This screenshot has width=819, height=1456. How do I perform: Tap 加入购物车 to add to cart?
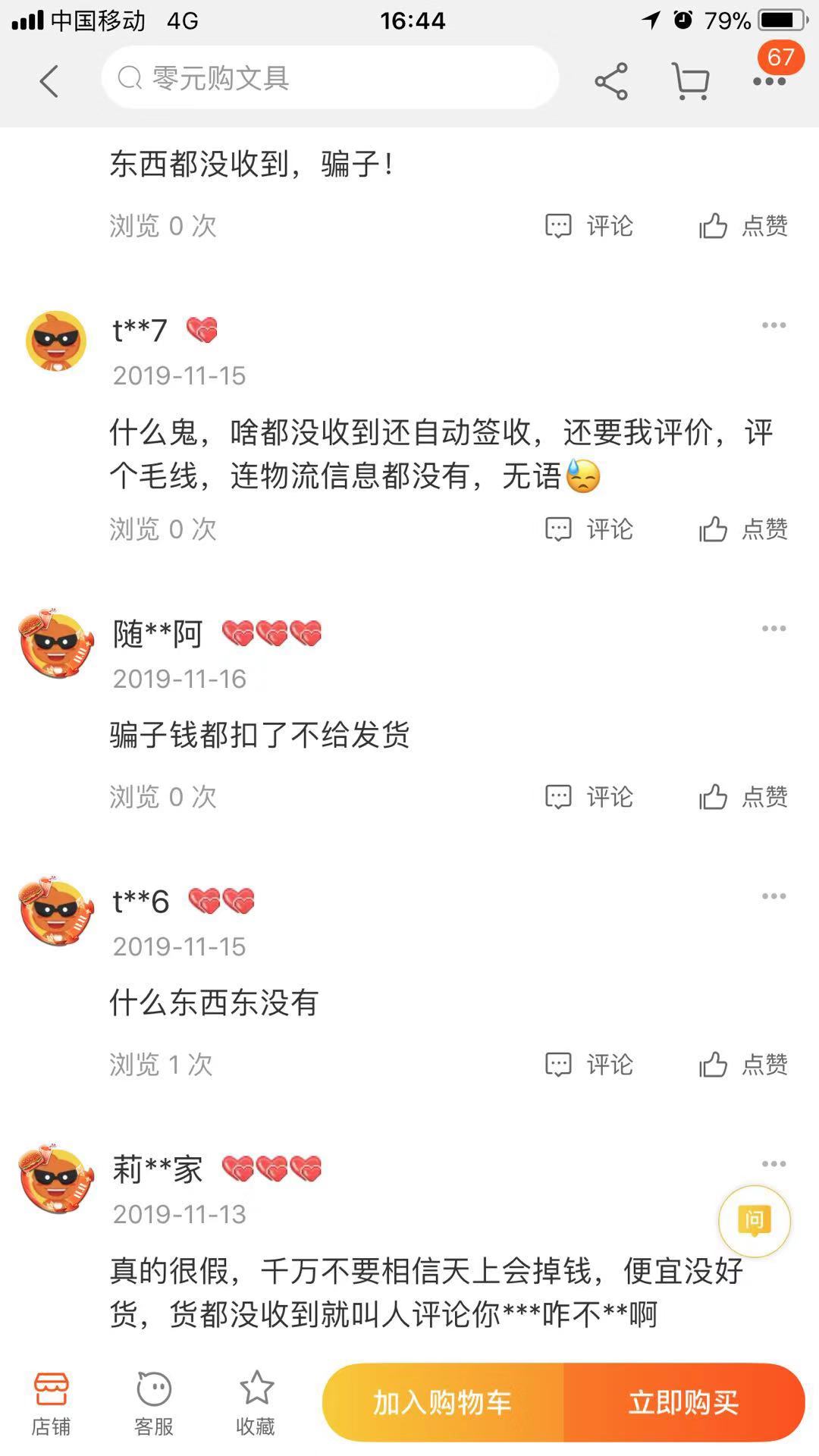(443, 1403)
